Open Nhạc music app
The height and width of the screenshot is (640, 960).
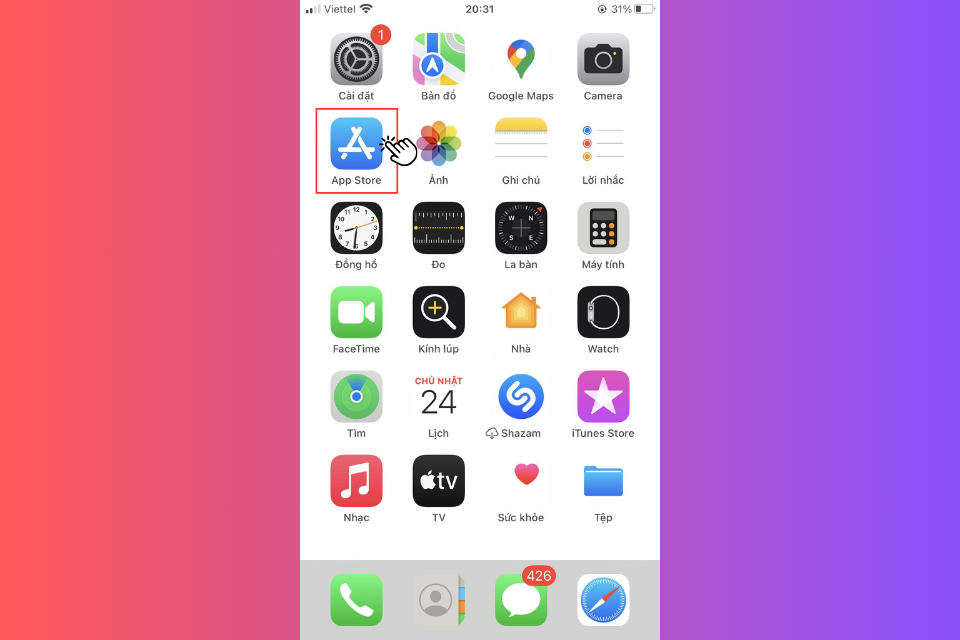[x=356, y=481]
